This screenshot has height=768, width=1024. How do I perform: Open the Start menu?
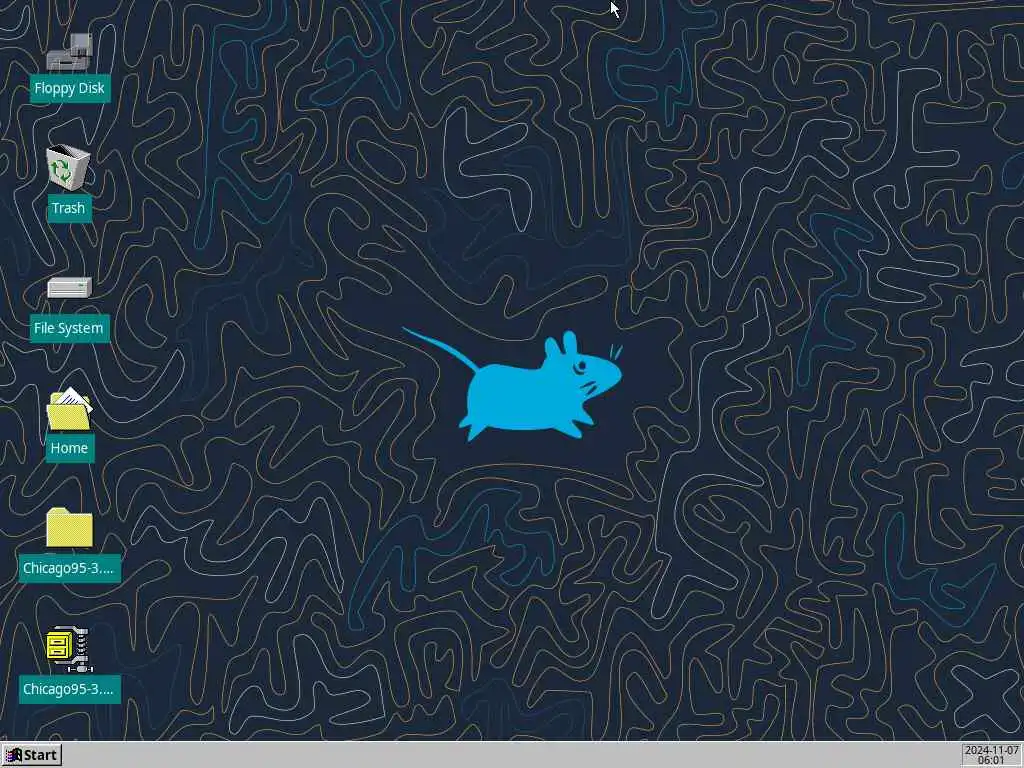pos(31,755)
